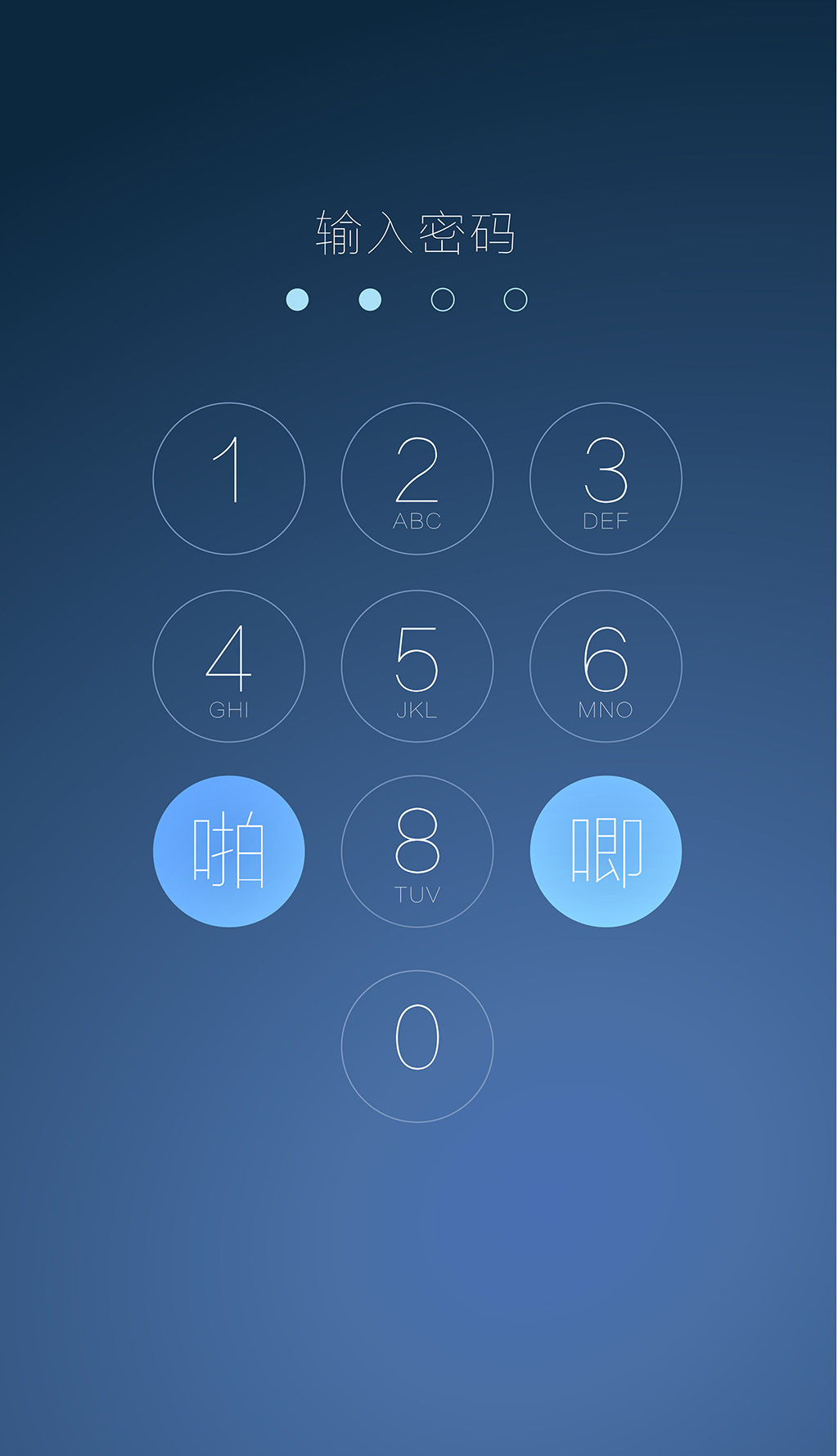
Task: Enter digit 8 (TUV)
Action: point(417,852)
